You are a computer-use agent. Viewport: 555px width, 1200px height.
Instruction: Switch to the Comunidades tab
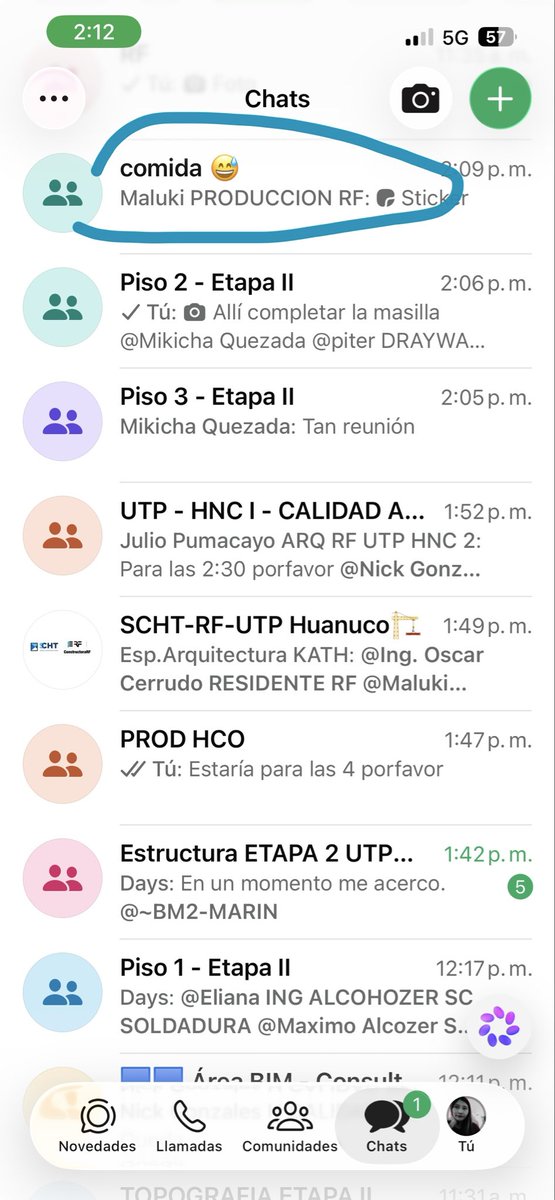[290, 1125]
